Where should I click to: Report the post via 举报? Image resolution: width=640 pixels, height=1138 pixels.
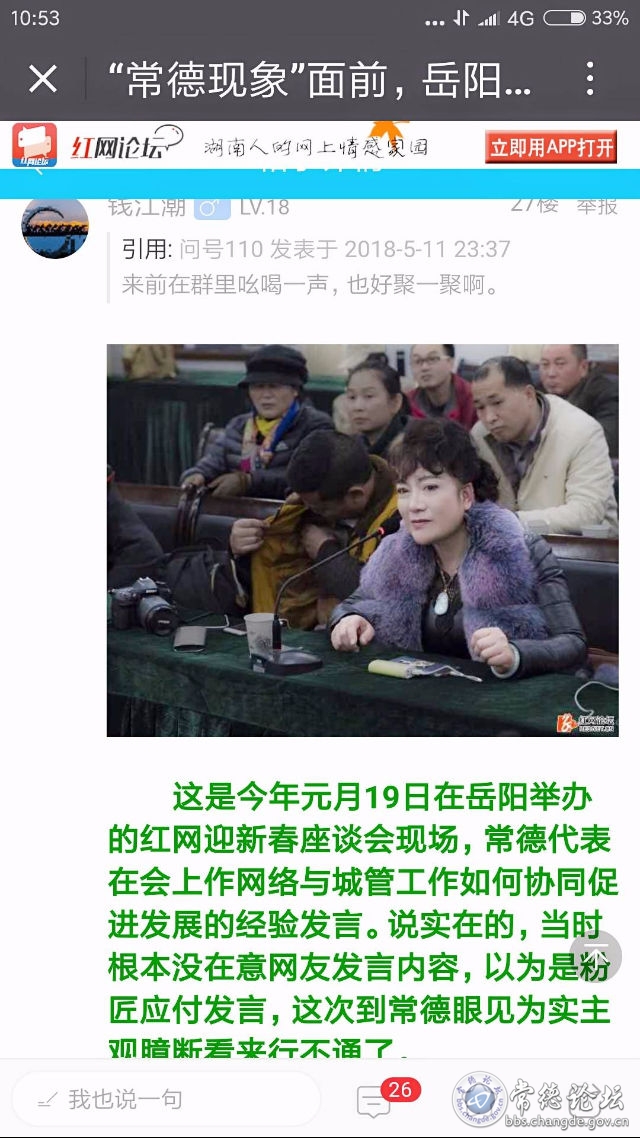(x=597, y=206)
